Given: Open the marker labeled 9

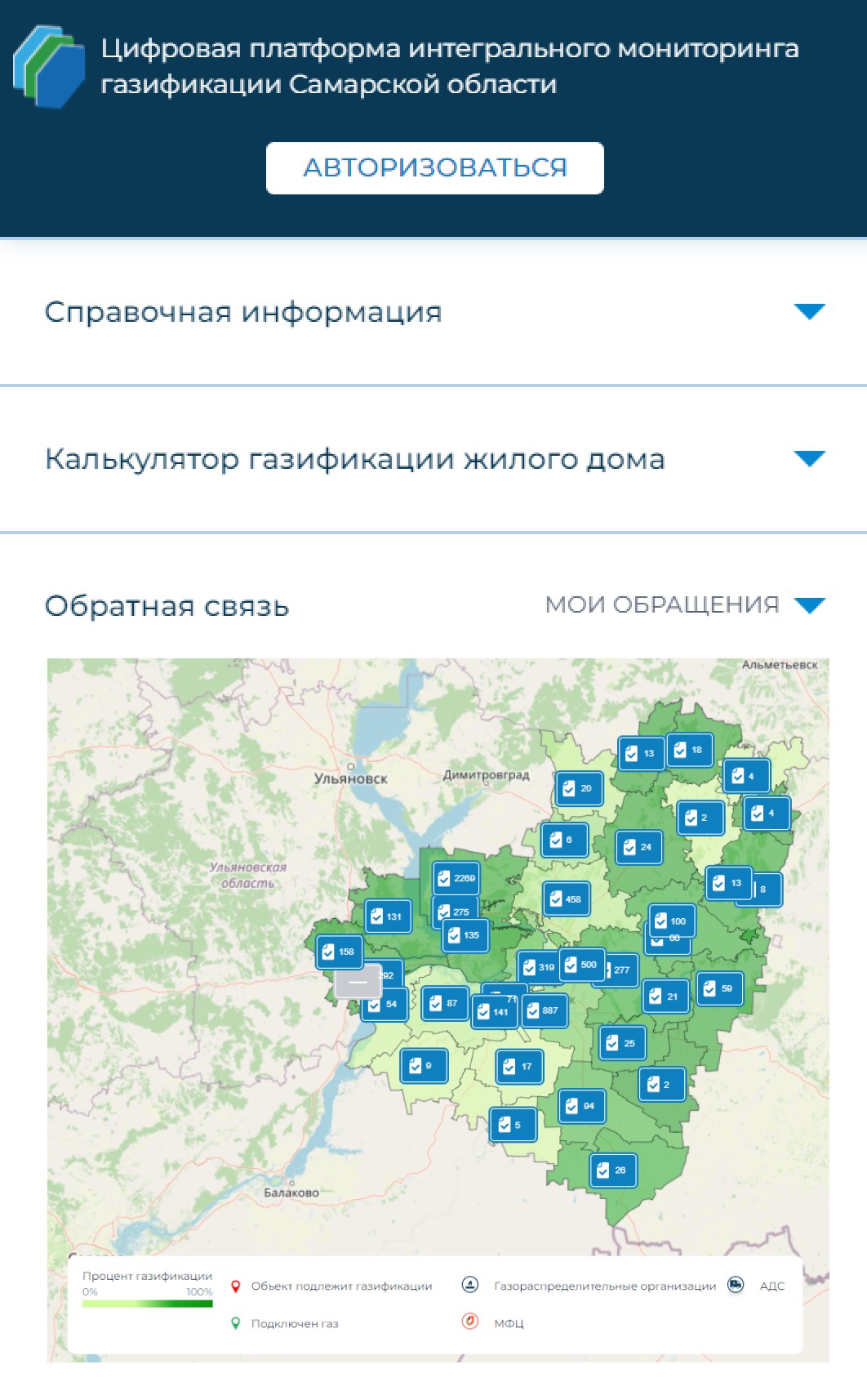Looking at the screenshot, I should [x=422, y=1065].
